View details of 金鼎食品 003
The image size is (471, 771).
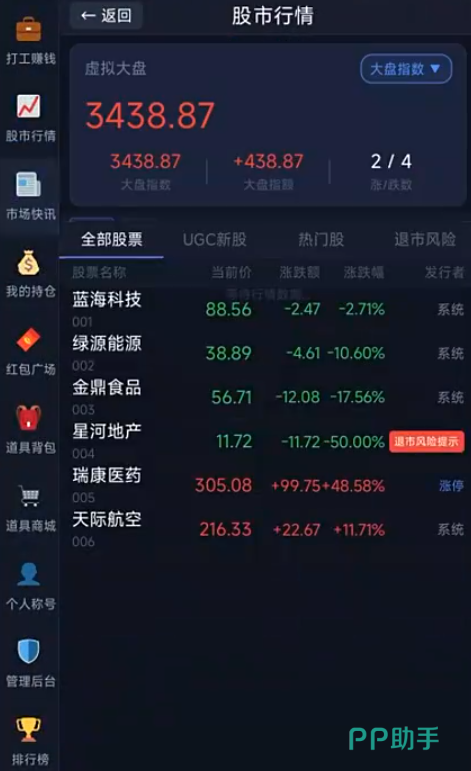[x=268, y=397]
